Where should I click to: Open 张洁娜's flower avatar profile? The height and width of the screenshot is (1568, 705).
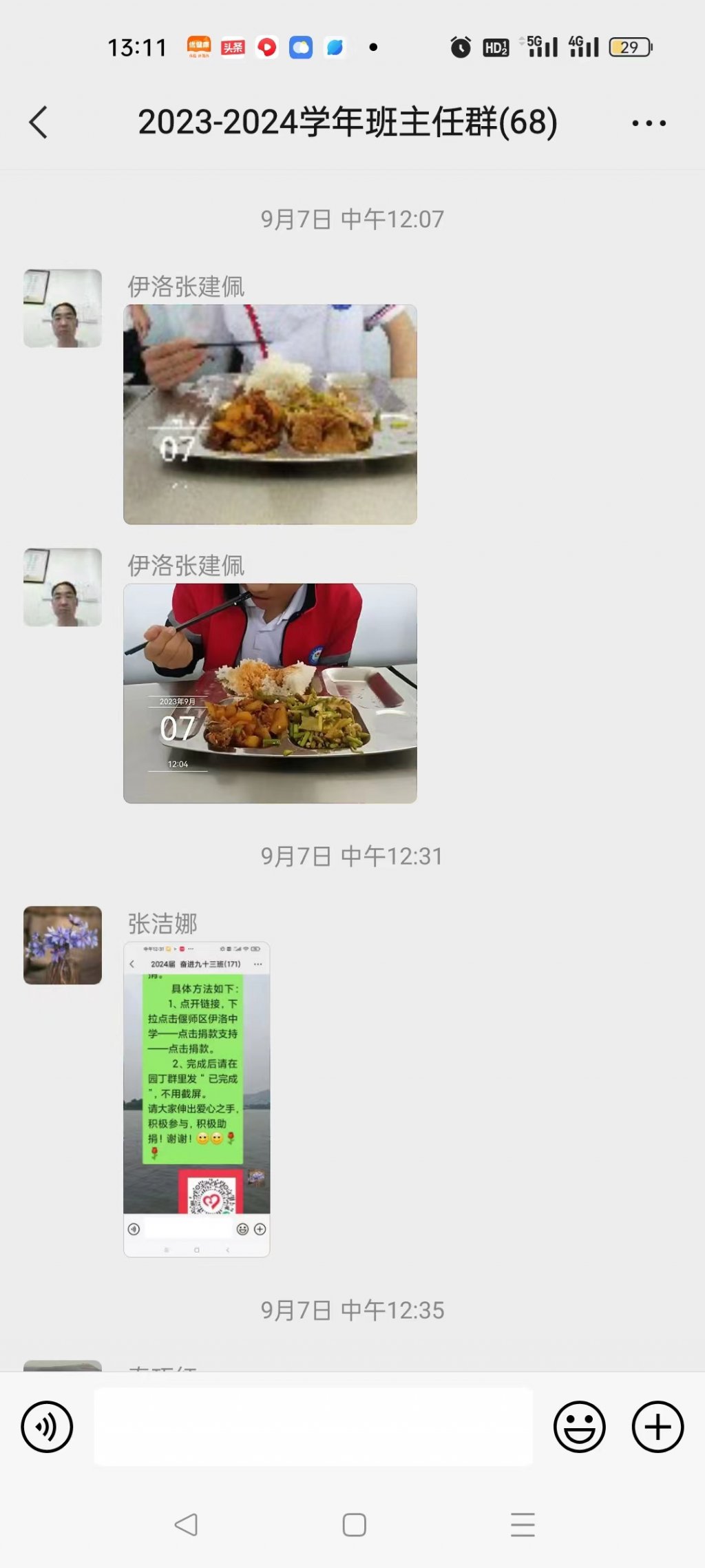coord(63,945)
